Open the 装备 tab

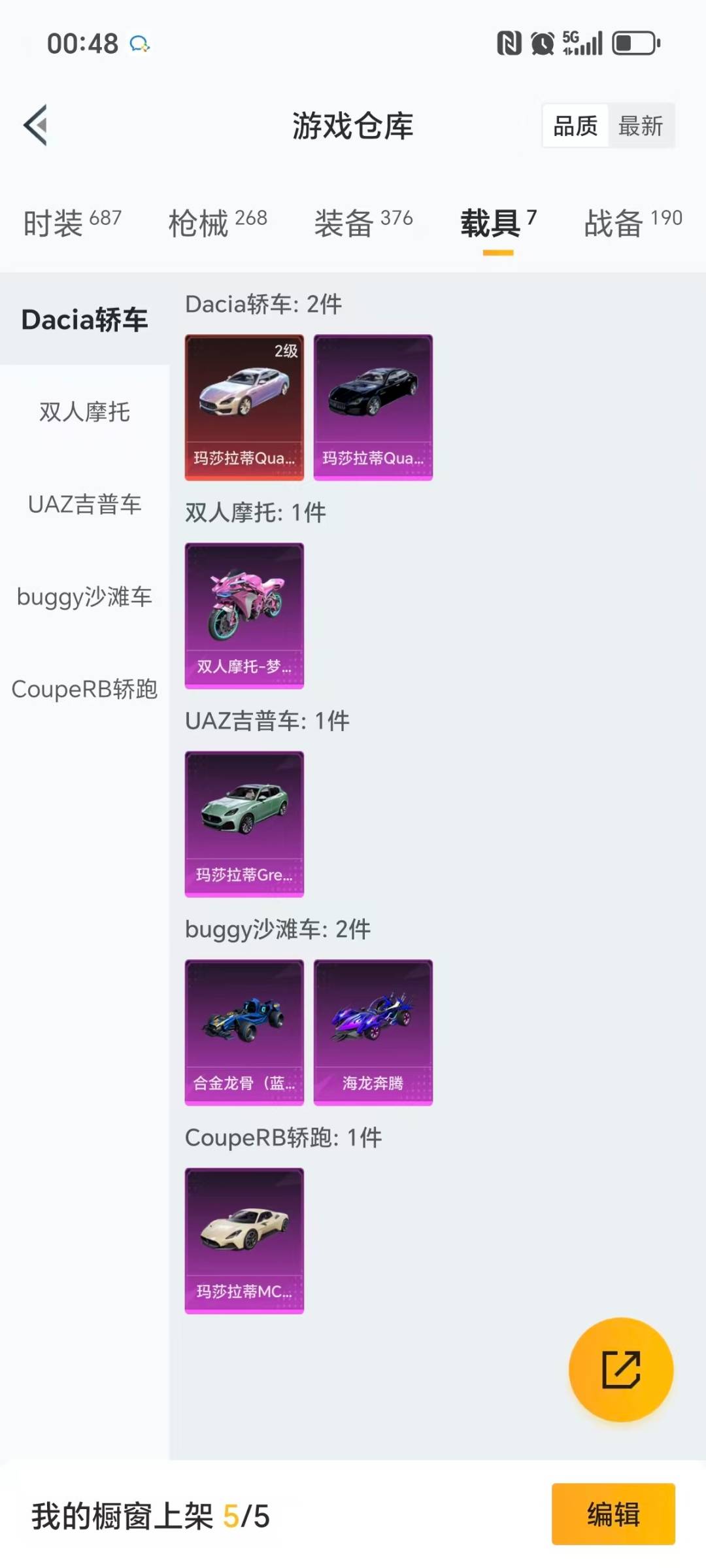point(363,223)
